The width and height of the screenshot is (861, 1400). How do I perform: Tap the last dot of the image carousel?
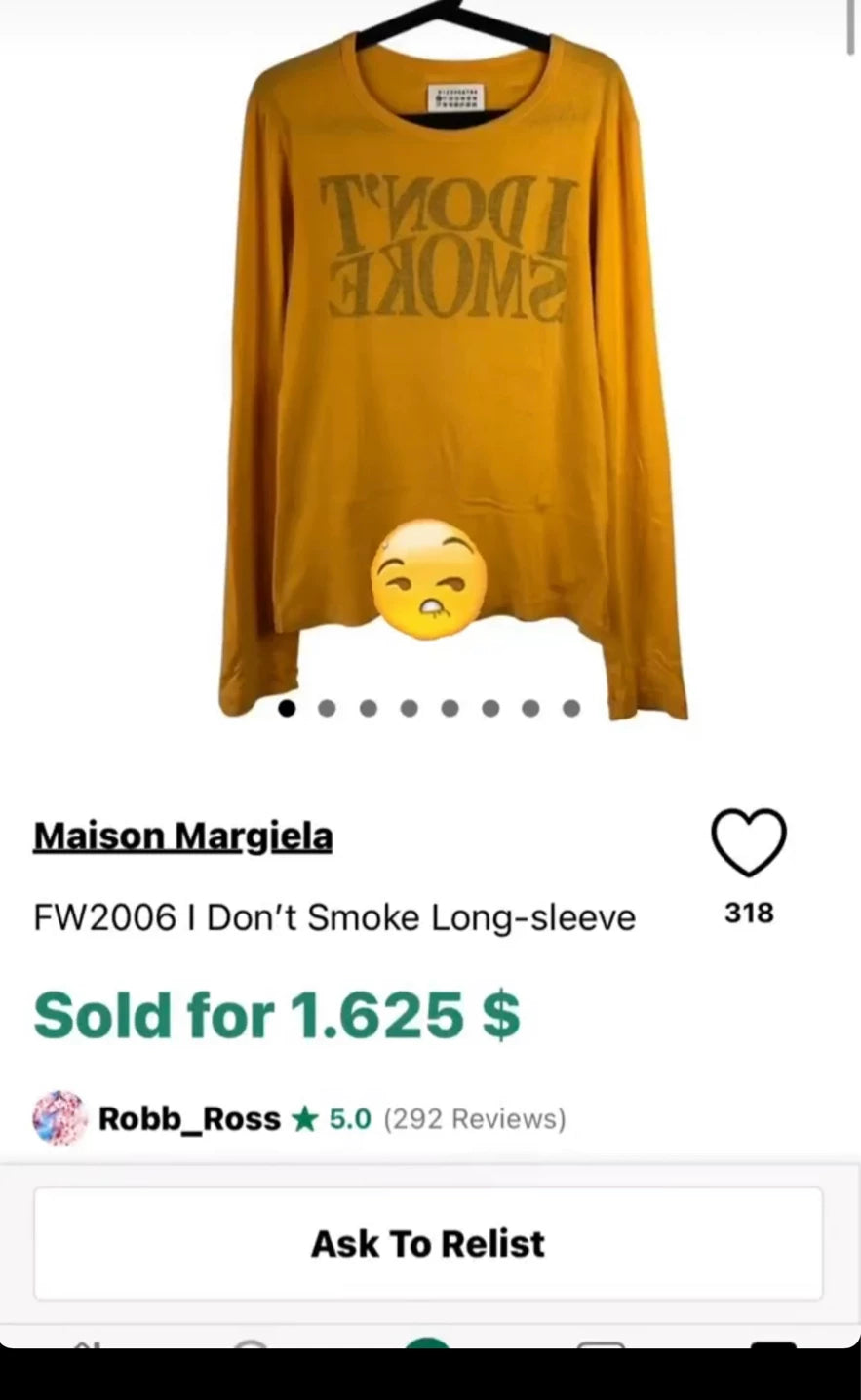(x=571, y=707)
